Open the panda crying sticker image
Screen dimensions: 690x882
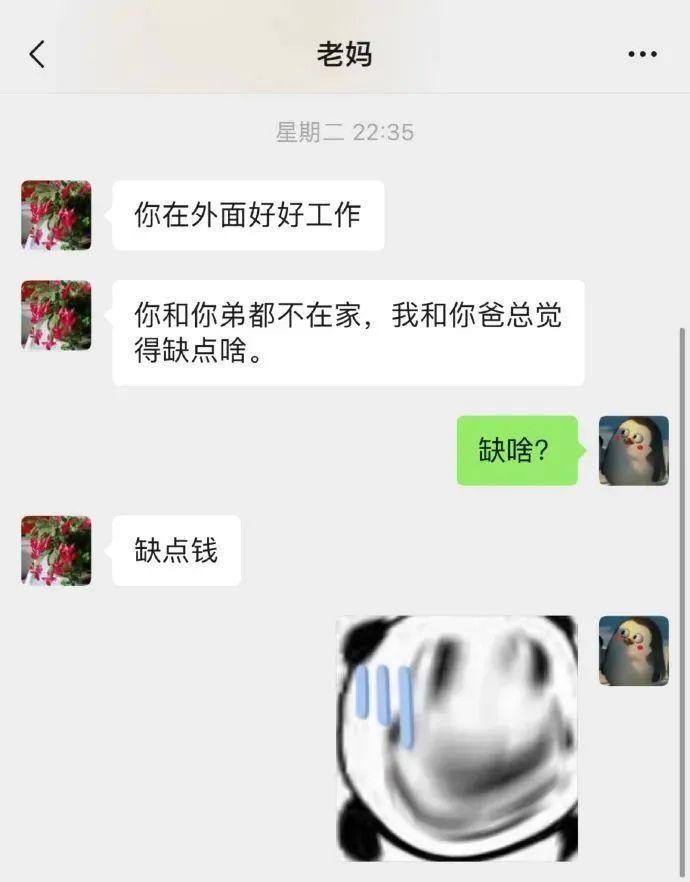click(457, 738)
